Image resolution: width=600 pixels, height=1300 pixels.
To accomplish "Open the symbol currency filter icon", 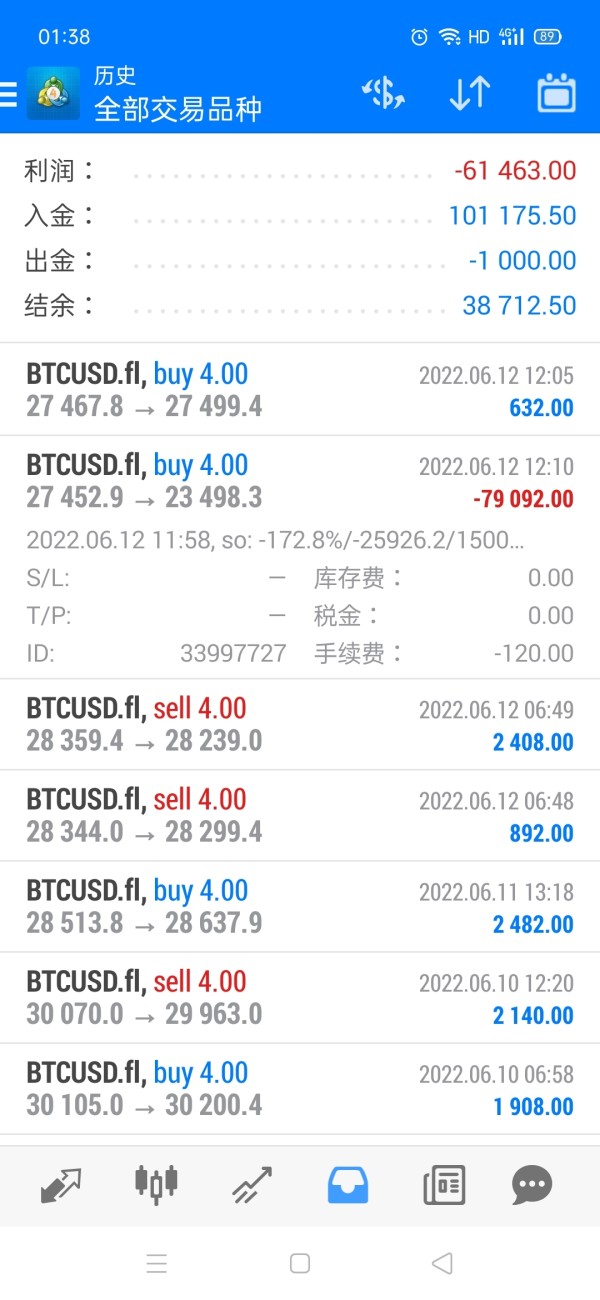I will [382, 93].
